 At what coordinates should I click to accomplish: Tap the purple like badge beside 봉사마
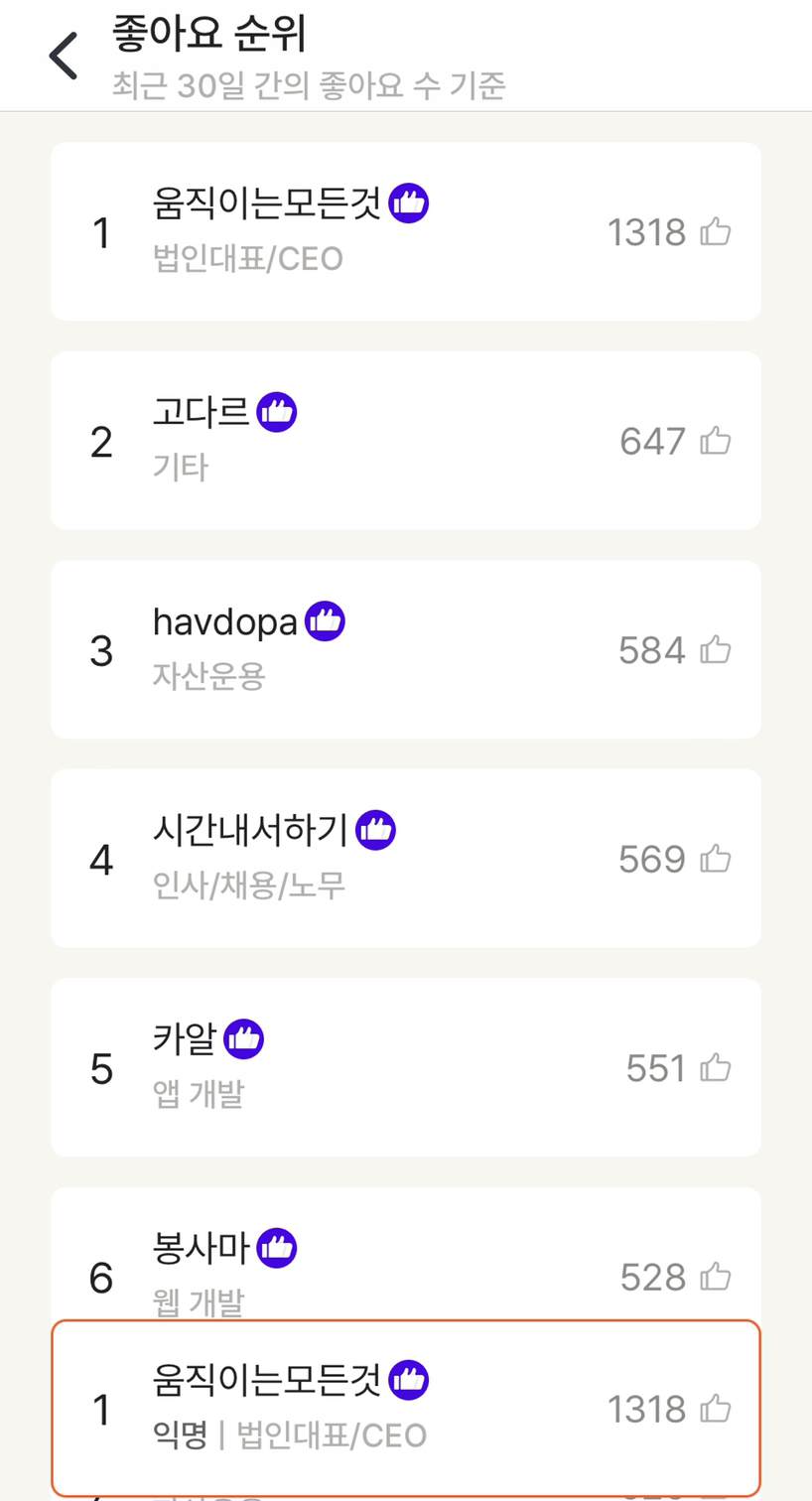(277, 1248)
